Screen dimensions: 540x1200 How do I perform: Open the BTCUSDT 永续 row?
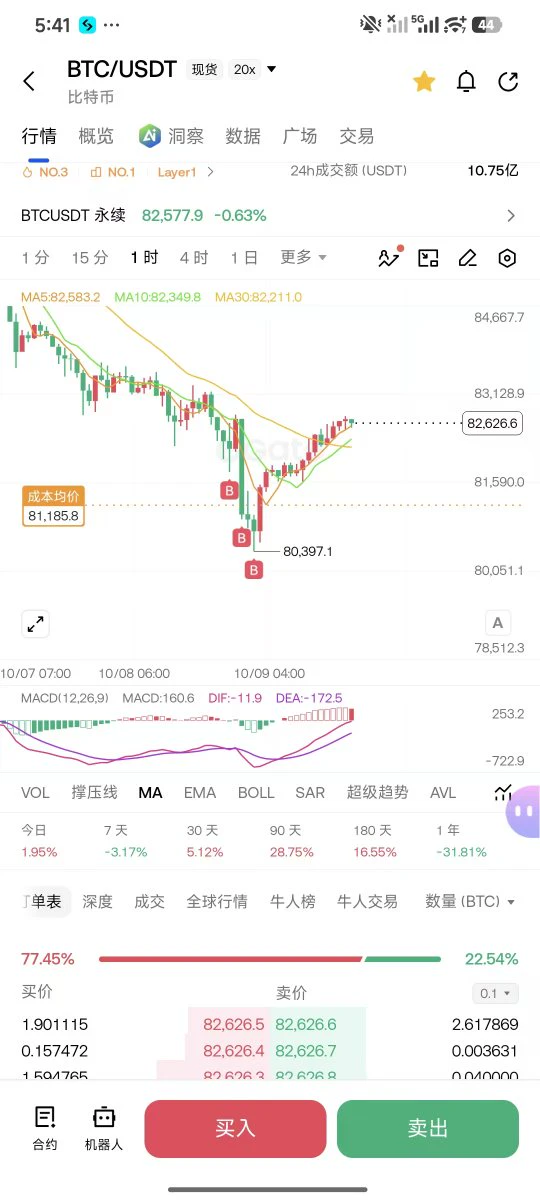click(270, 215)
